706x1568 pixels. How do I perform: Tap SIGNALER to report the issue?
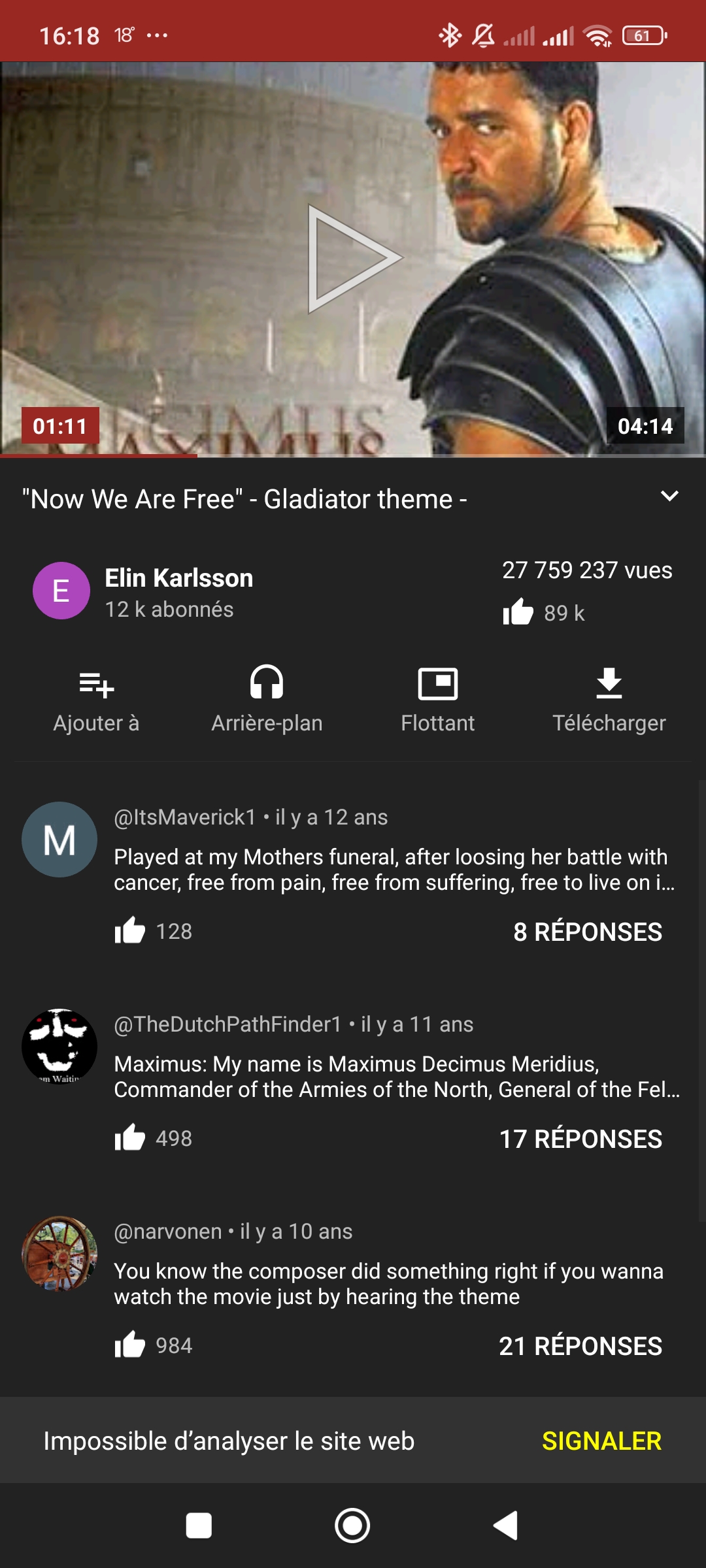[x=601, y=1441]
